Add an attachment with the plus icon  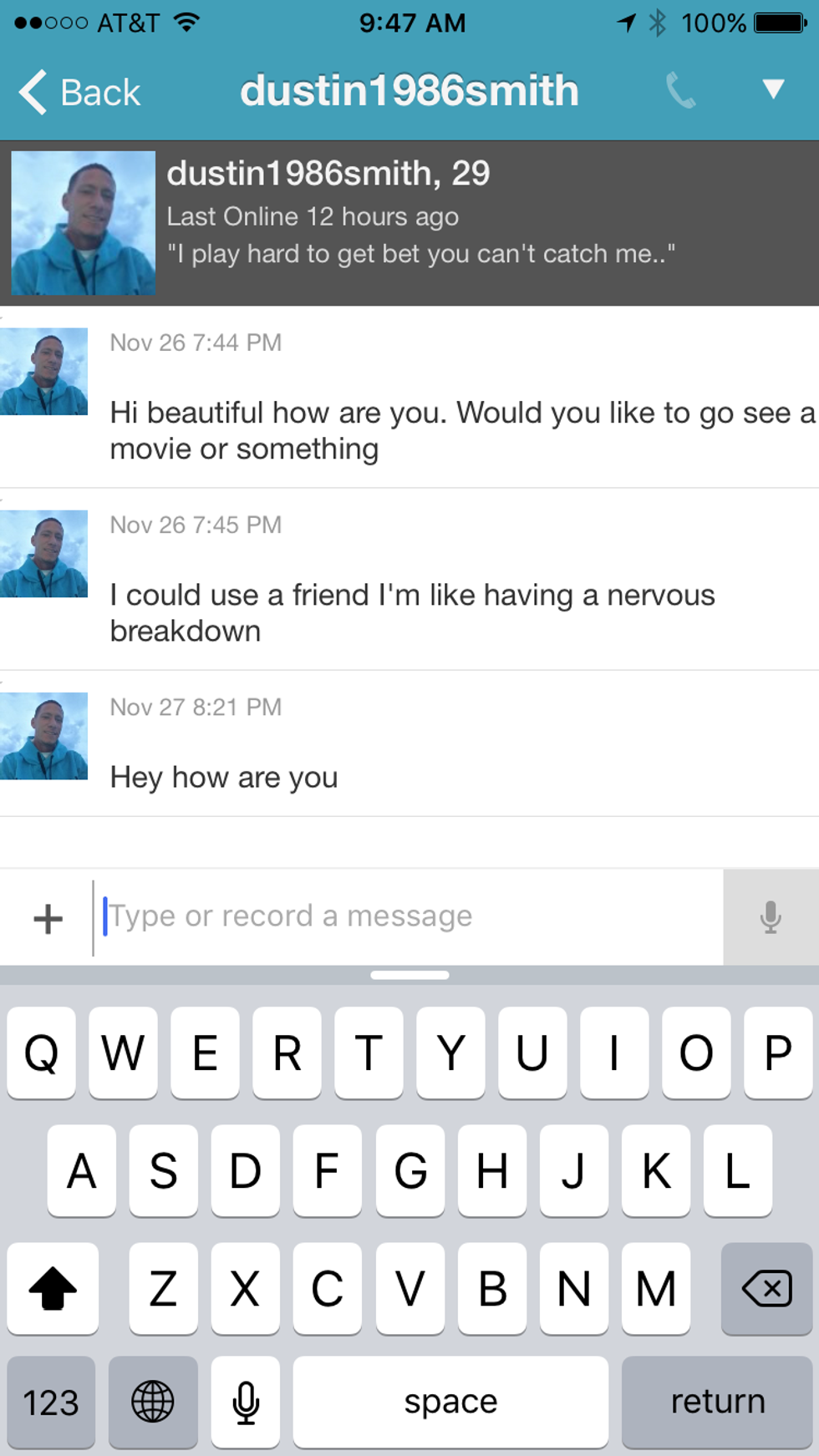click(48, 918)
